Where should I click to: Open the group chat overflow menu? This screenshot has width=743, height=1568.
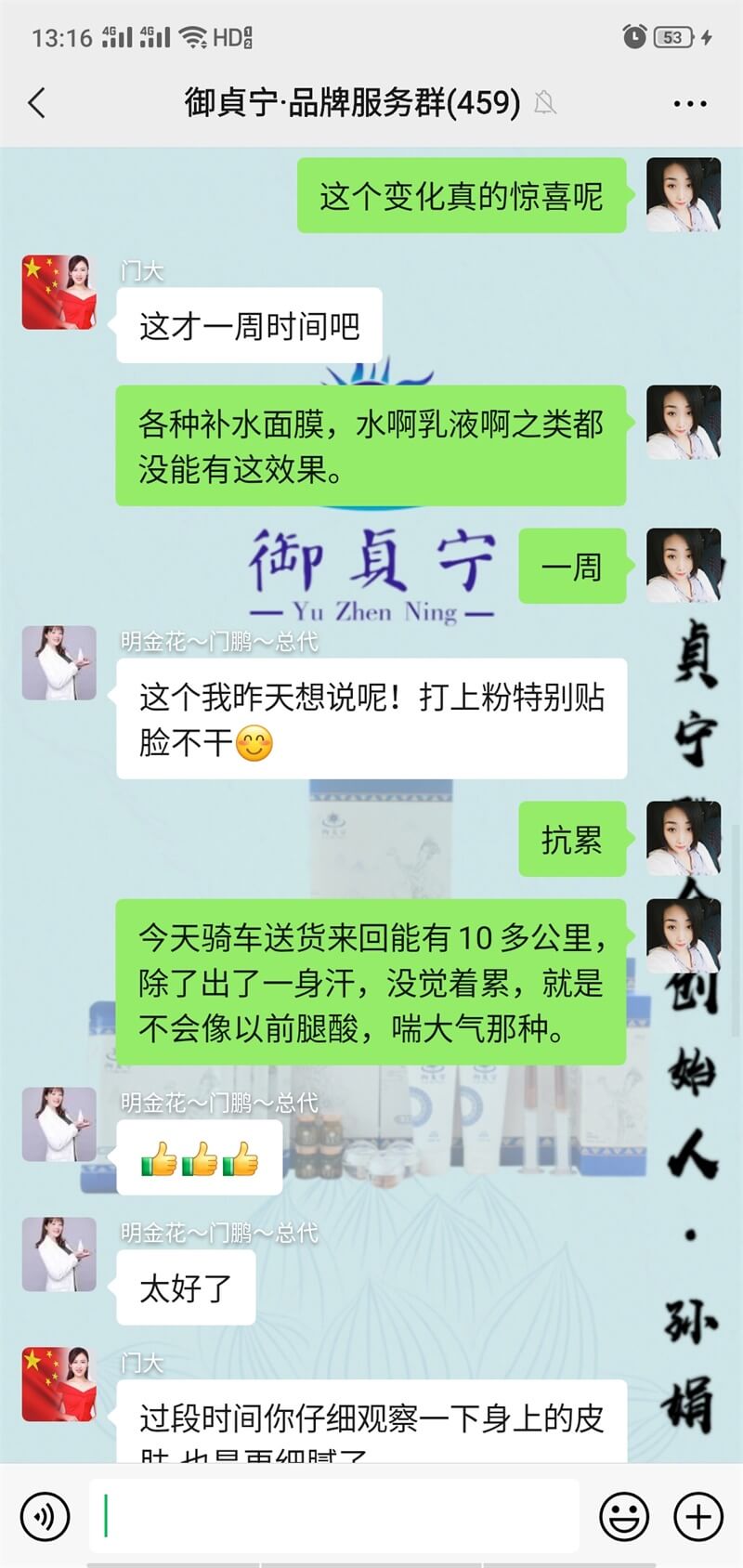[689, 103]
